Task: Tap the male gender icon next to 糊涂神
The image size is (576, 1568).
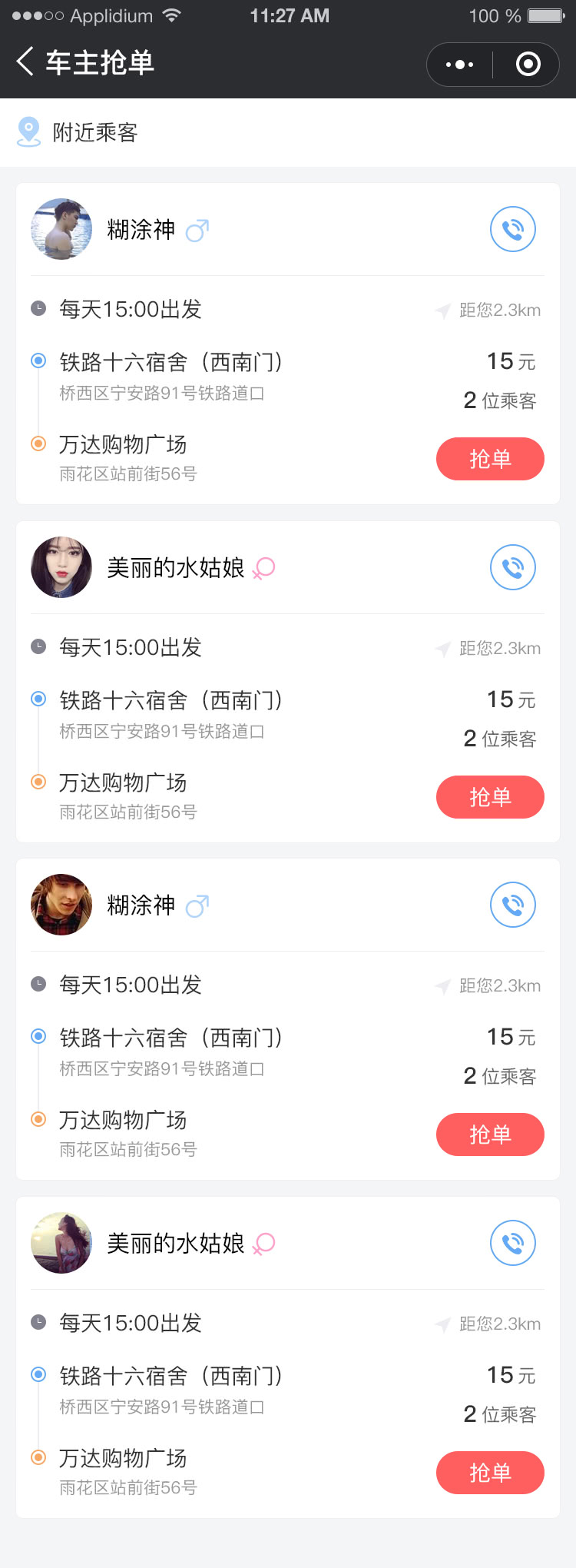Action: click(195, 229)
